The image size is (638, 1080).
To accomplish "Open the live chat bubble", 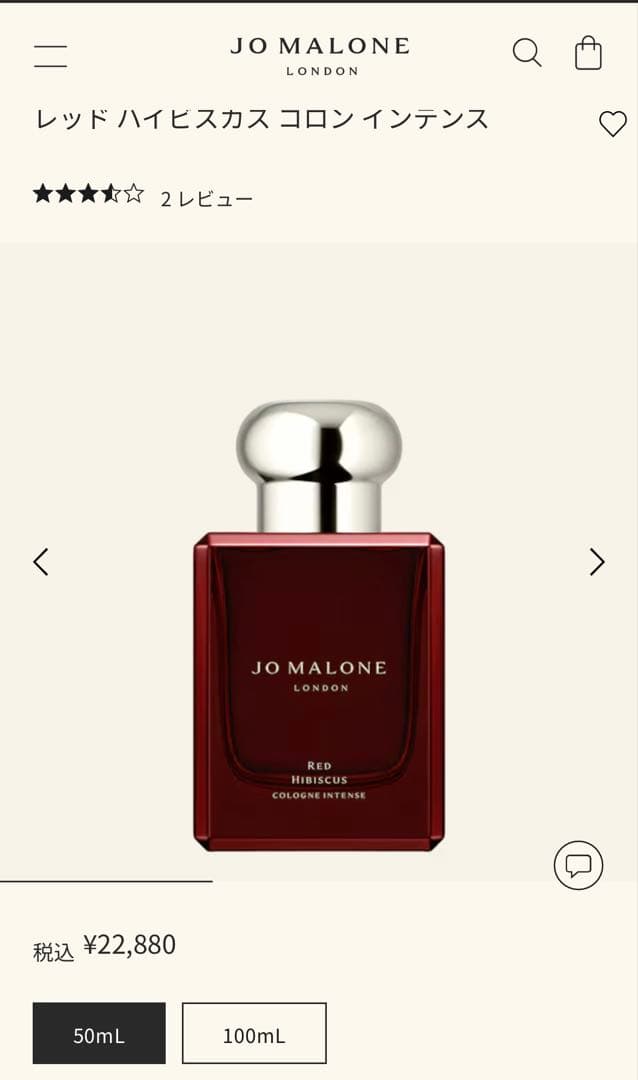I will [x=578, y=865].
